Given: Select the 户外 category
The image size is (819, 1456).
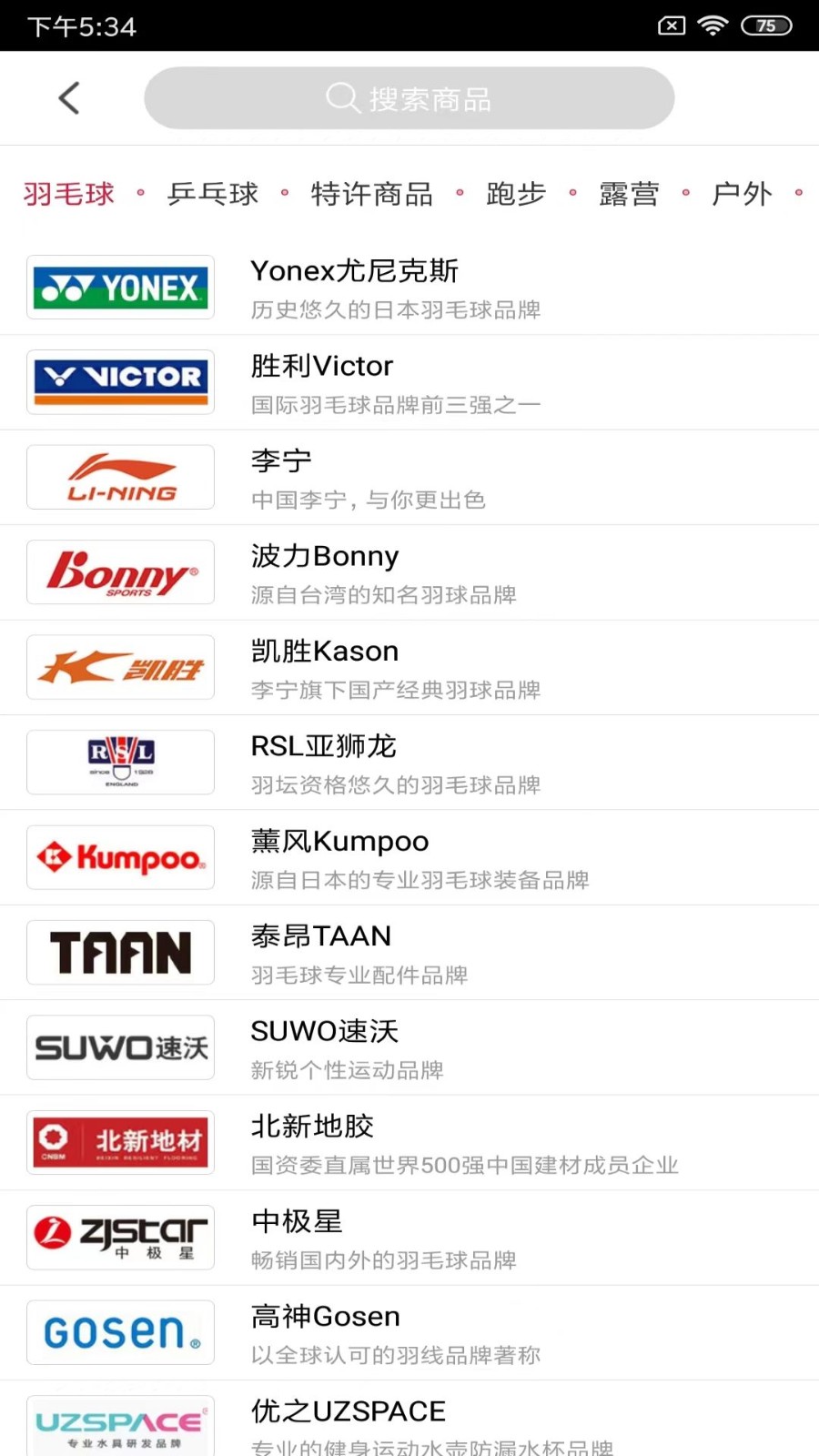Looking at the screenshot, I should (741, 193).
